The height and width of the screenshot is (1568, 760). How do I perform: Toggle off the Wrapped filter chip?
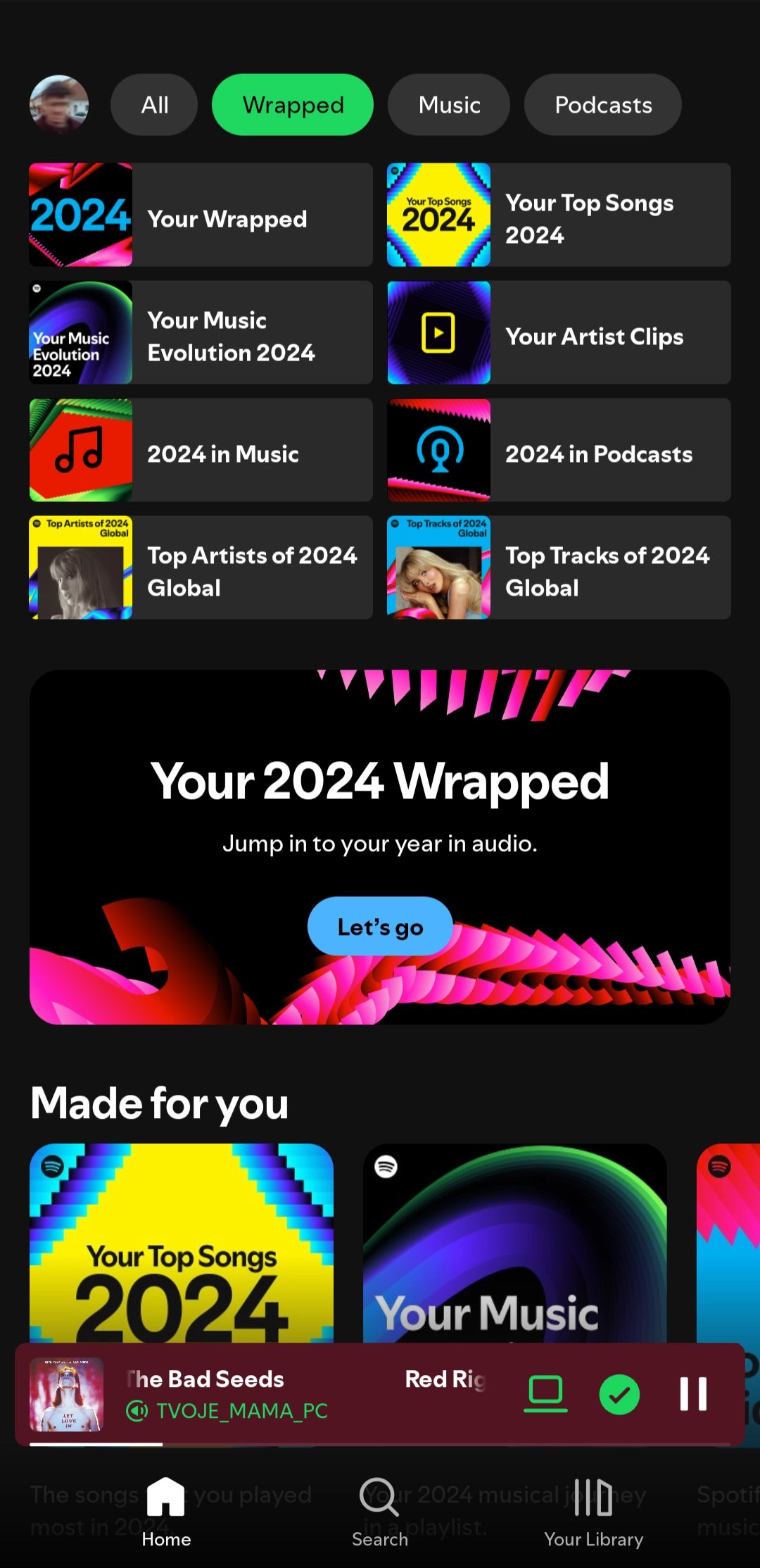[292, 104]
